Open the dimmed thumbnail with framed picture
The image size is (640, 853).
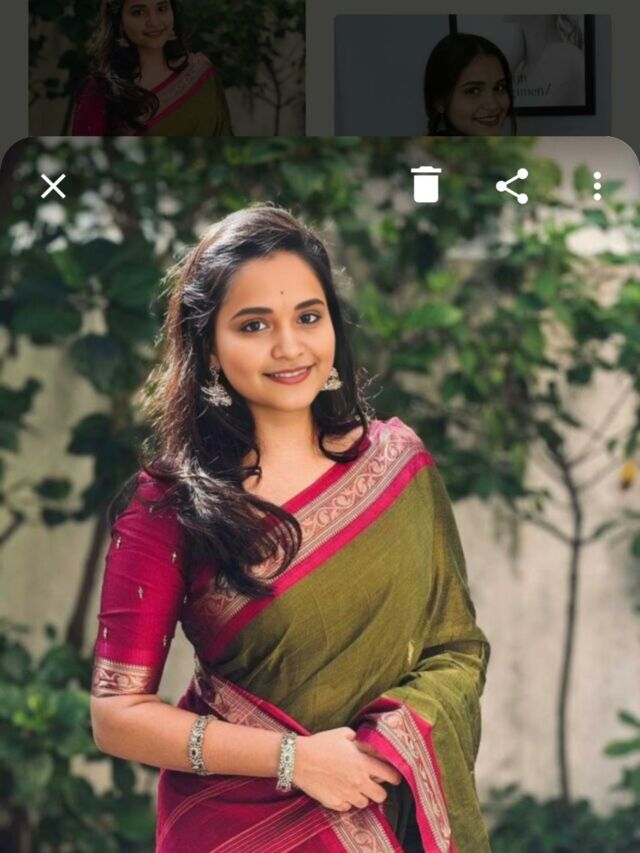(x=472, y=75)
